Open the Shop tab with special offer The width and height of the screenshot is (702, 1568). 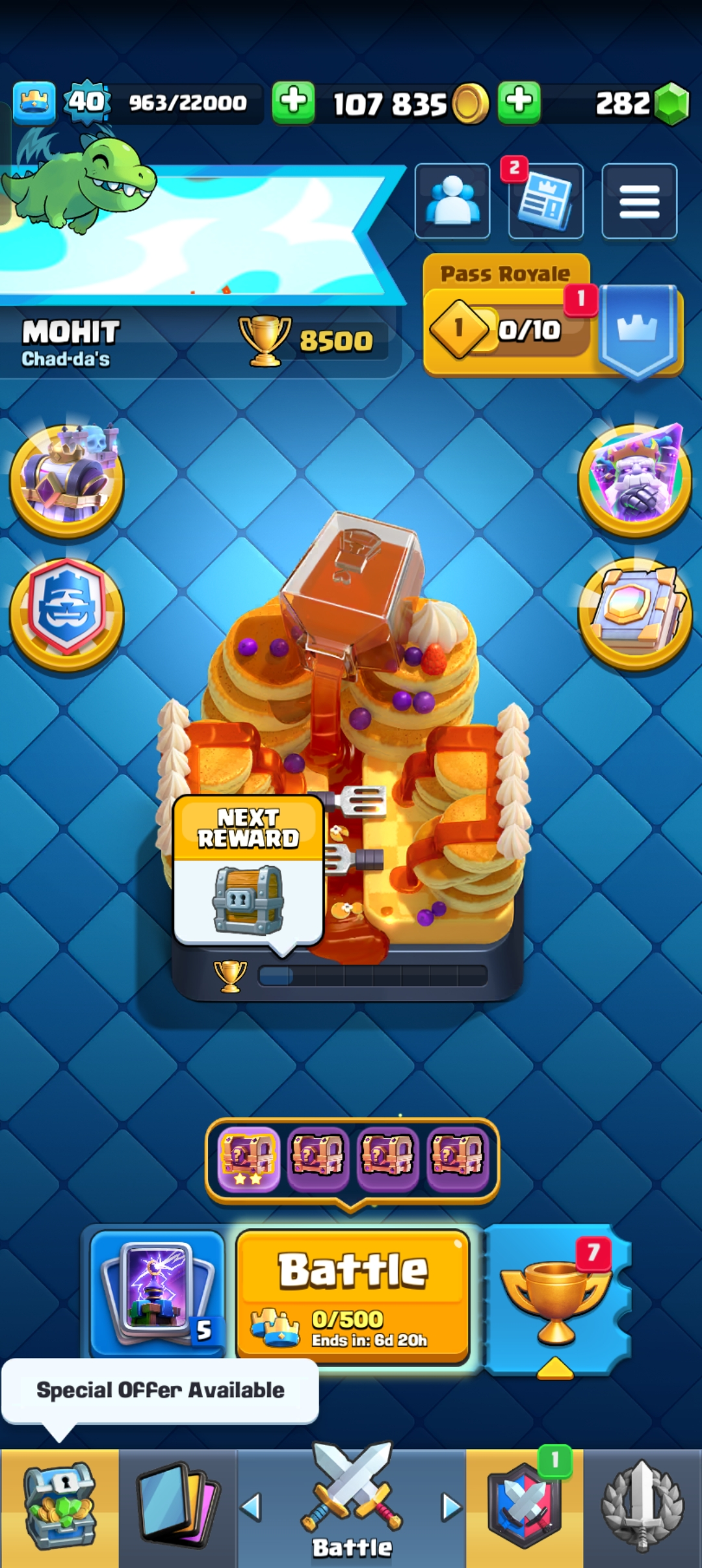tap(60, 1508)
